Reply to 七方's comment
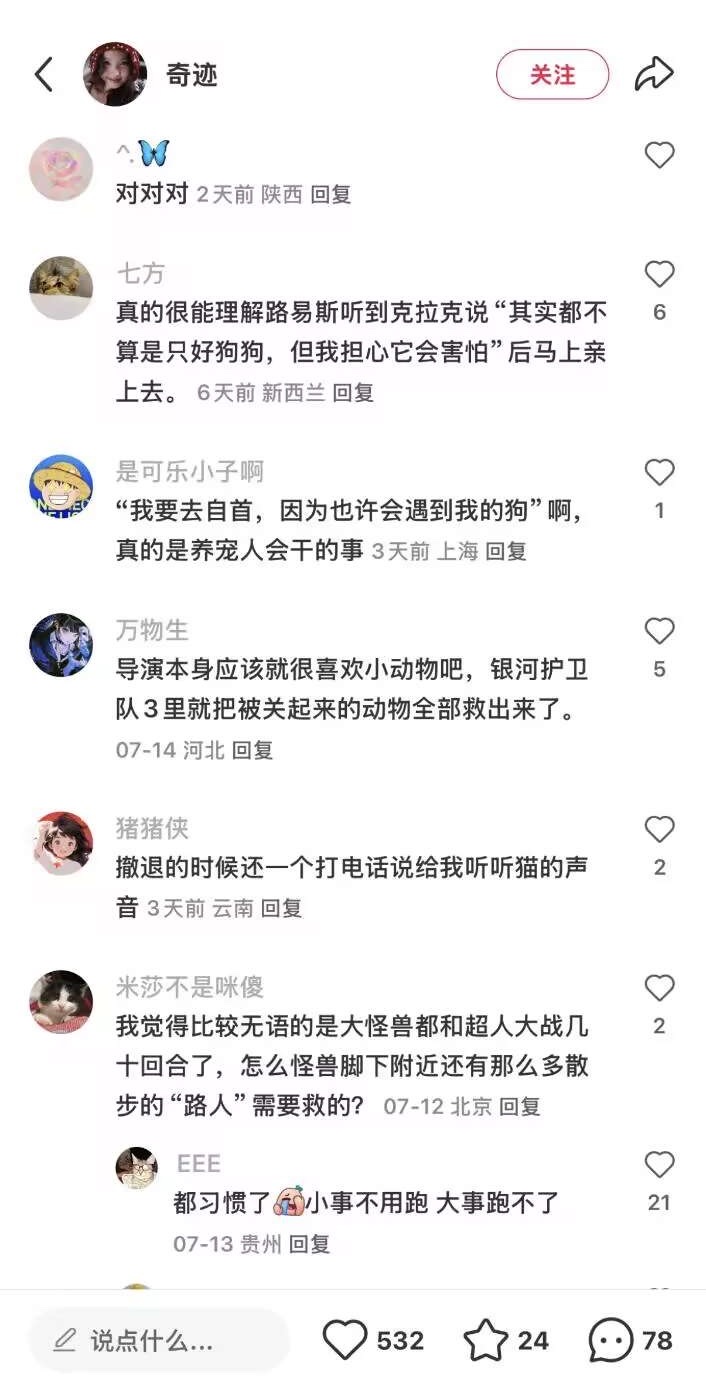 (x=353, y=393)
